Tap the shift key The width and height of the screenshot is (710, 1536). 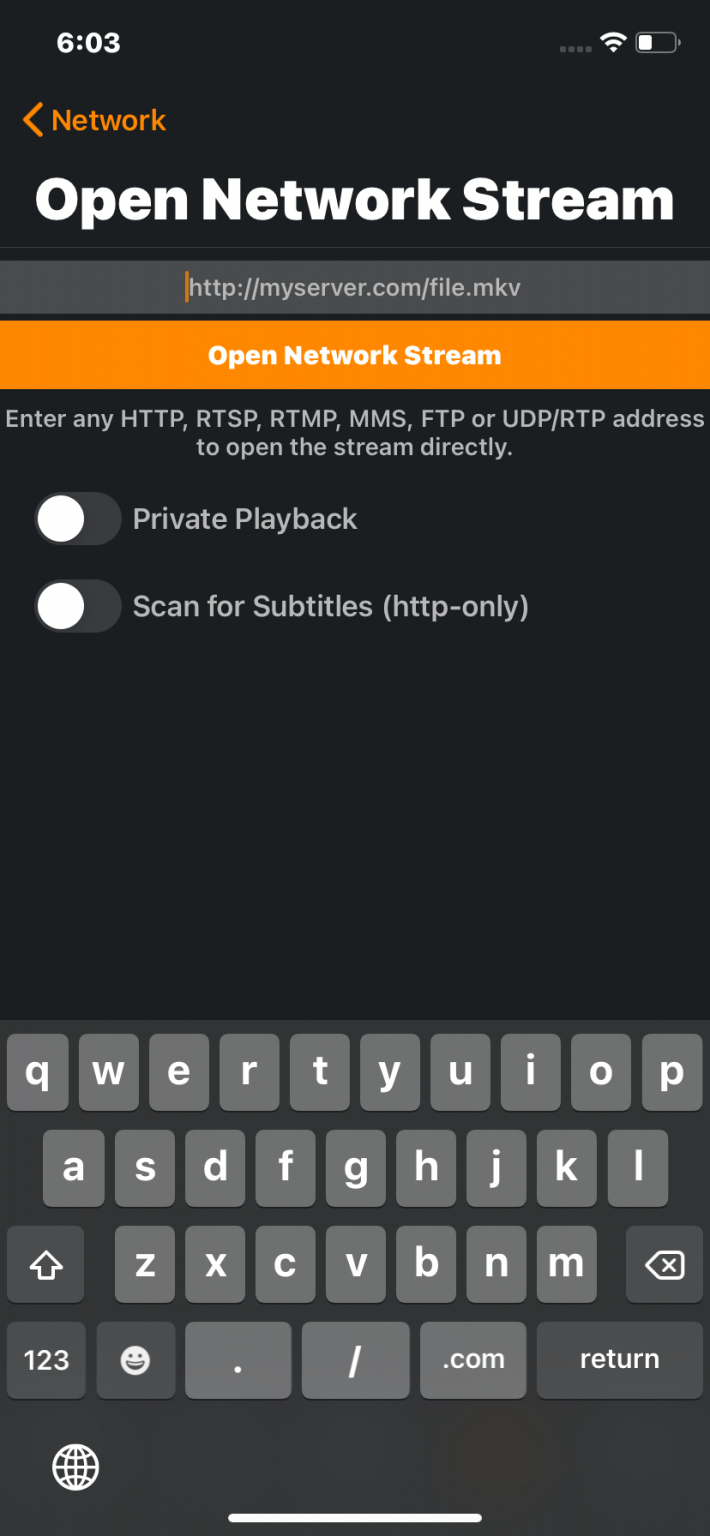pos(46,1265)
